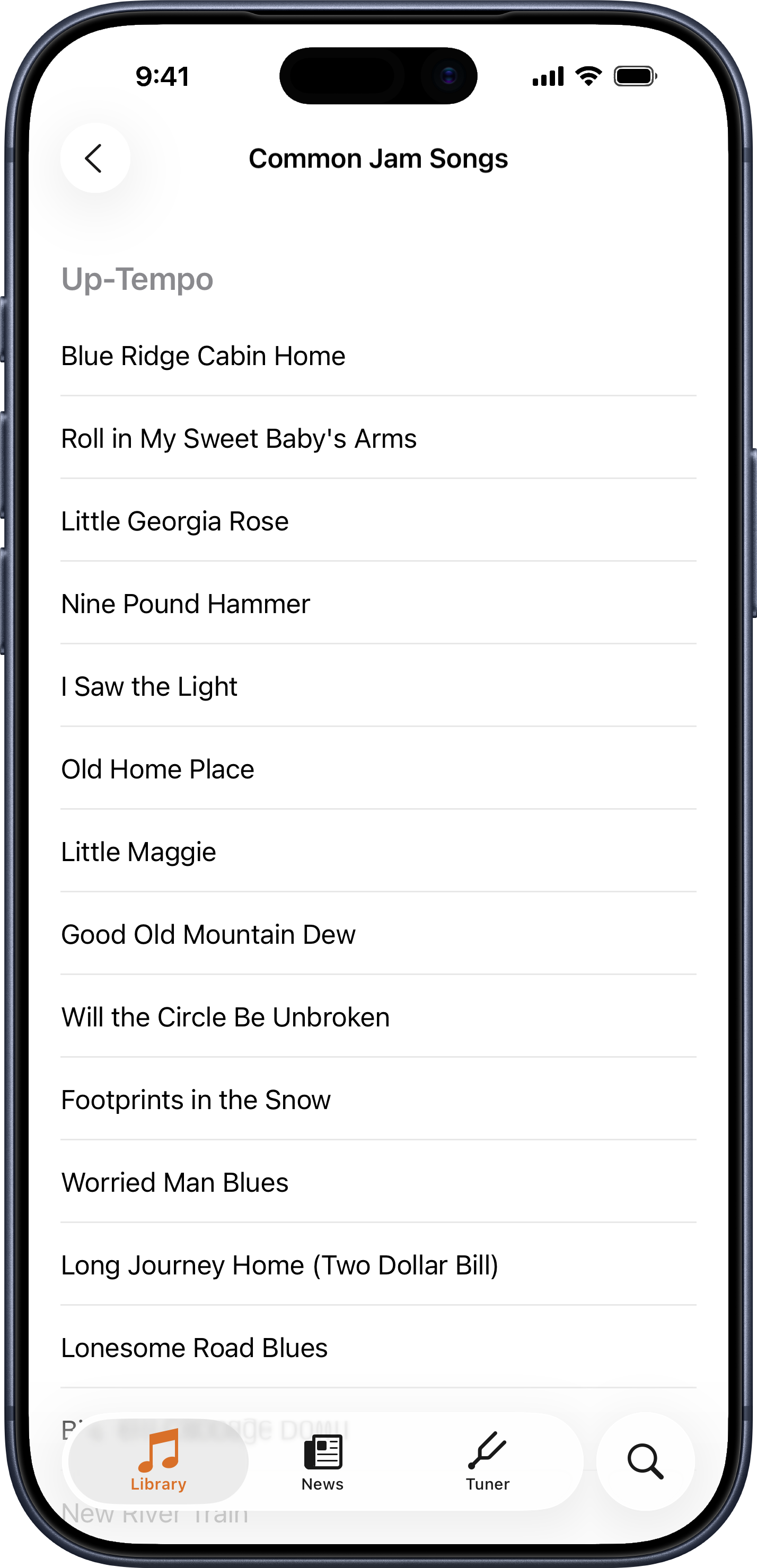Image resolution: width=757 pixels, height=1568 pixels.
Task: Open I Saw the Light
Action: pos(149,686)
